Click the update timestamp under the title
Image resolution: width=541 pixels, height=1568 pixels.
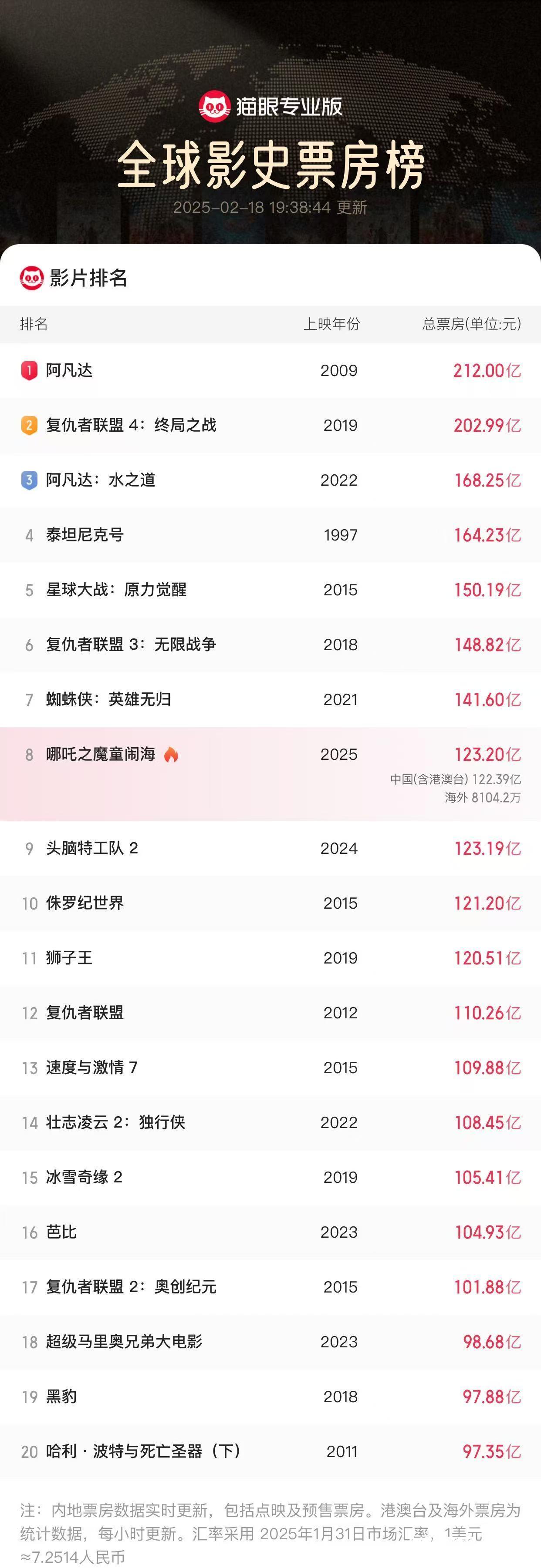coord(270,207)
